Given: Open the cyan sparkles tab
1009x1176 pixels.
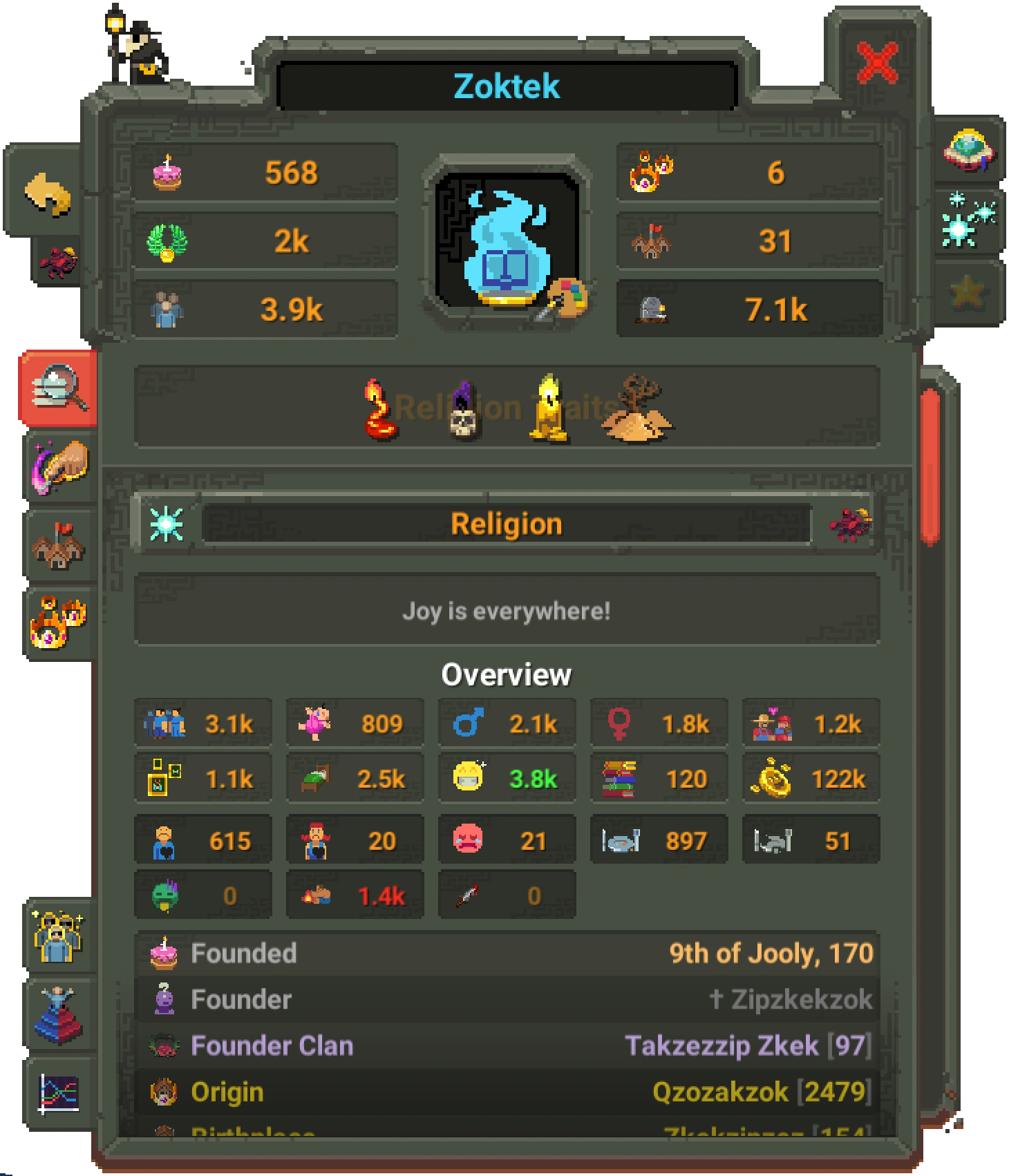Looking at the screenshot, I should point(968,221).
